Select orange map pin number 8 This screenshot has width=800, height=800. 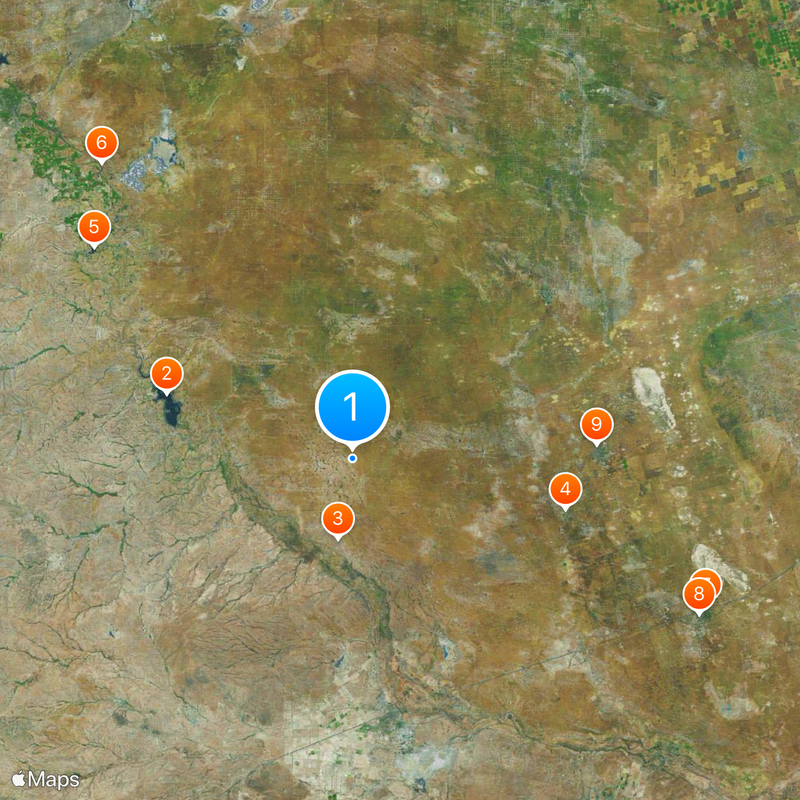[x=698, y=596]
